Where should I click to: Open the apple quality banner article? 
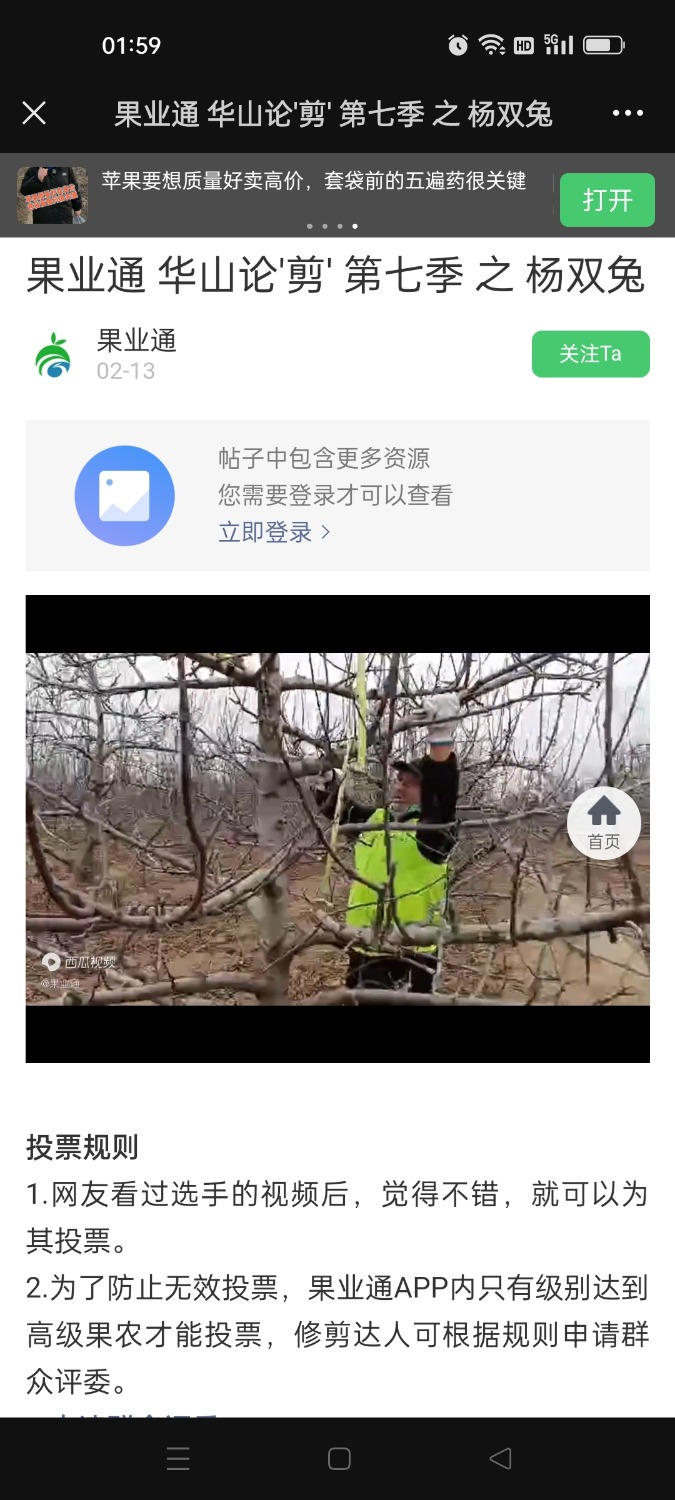[313, 182]
